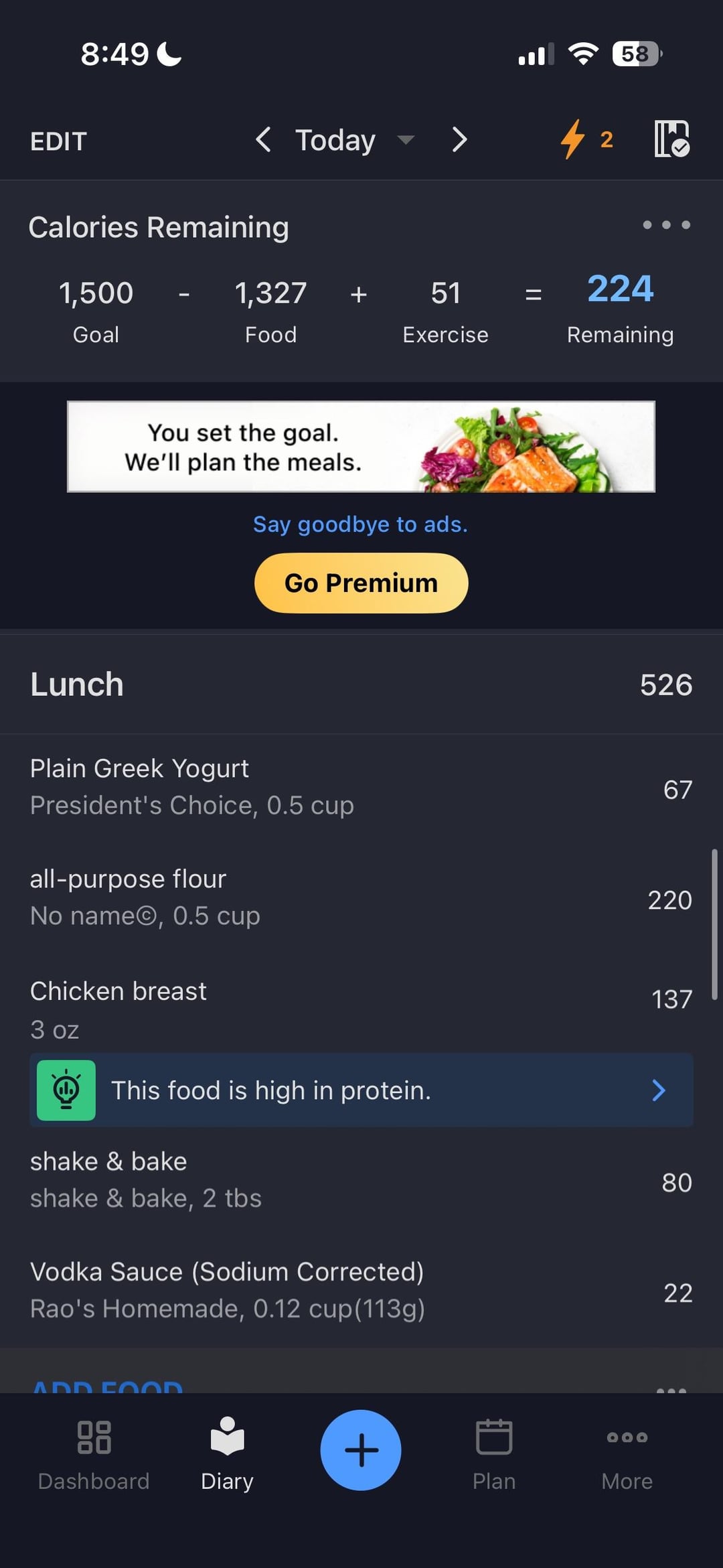The height and width of the screenshot is (1568, 723).
Task: Tap the blue plus button
Action: 361,1450
